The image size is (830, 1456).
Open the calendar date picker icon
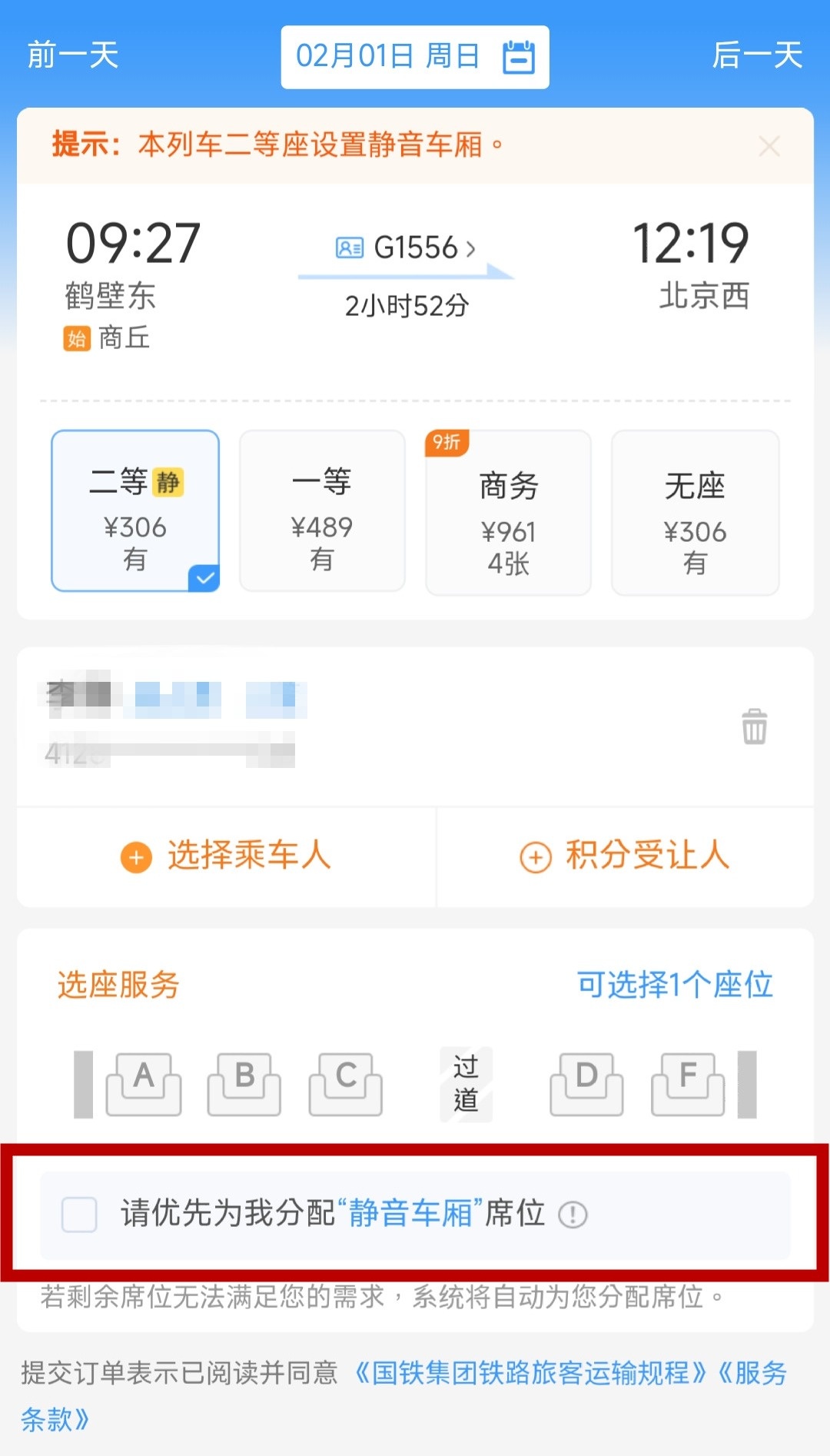click(x=519, y=56)
